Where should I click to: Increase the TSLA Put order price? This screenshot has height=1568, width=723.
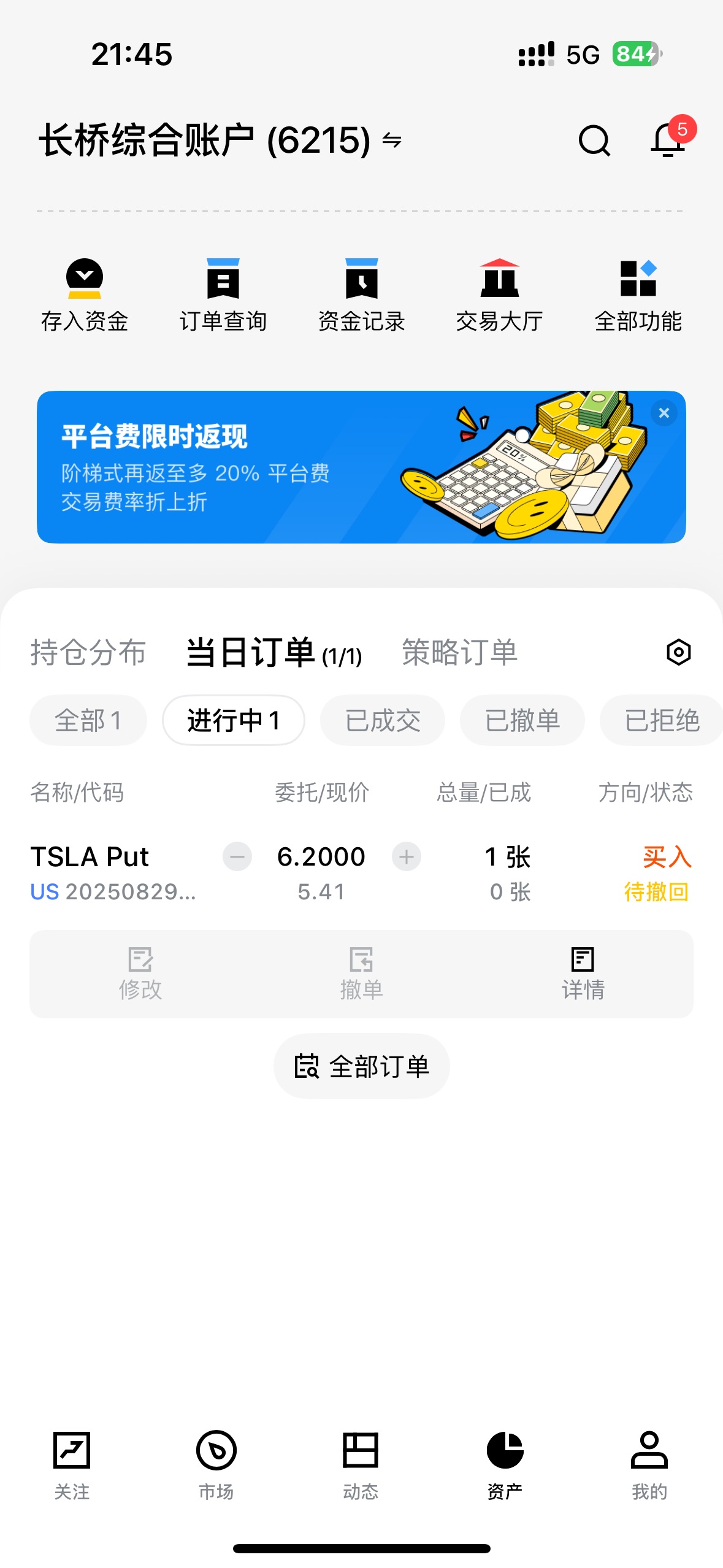[x=407, y=857]
